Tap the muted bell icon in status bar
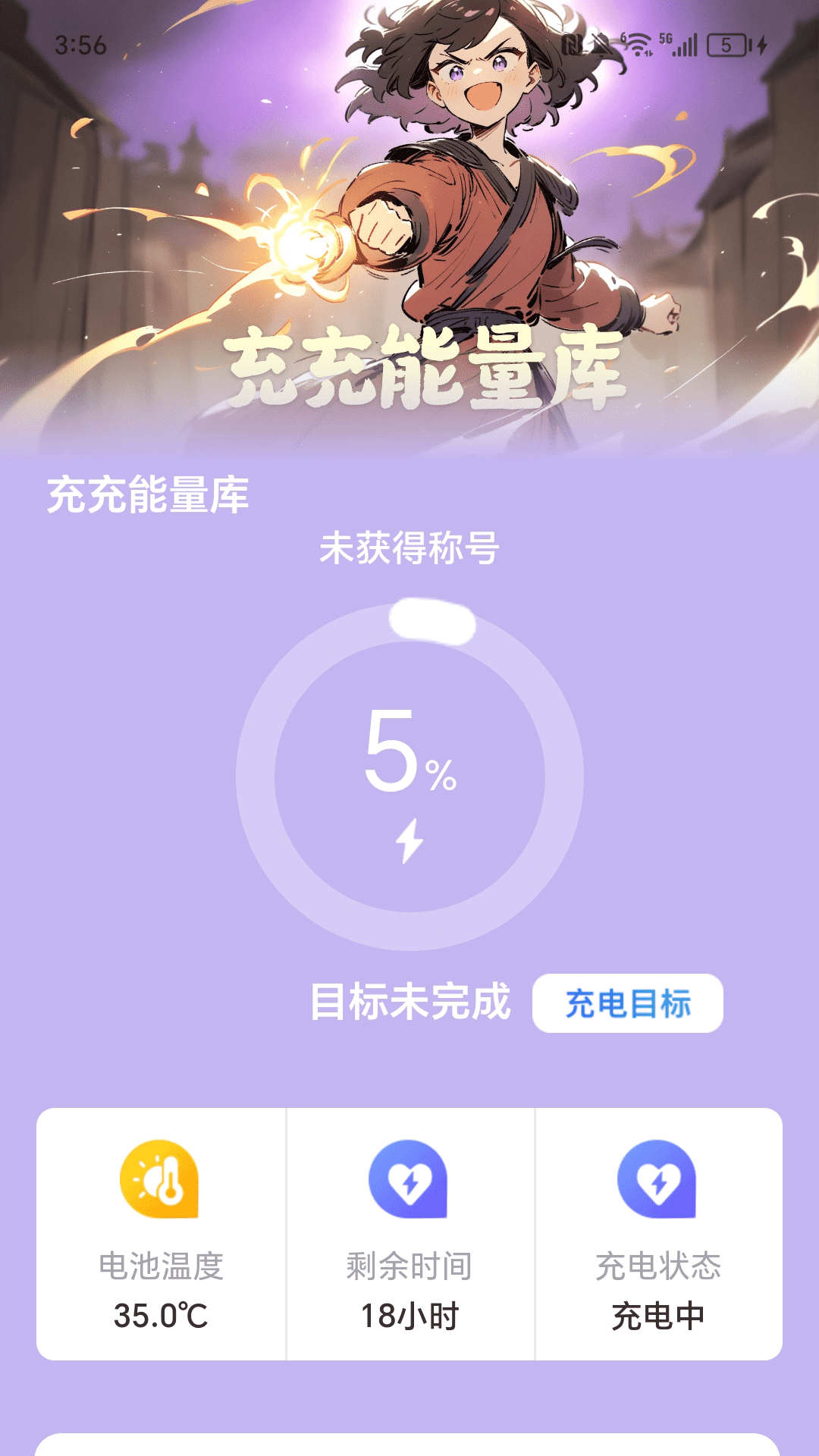This screenshot has height=1456, width=819. (603, 45)
